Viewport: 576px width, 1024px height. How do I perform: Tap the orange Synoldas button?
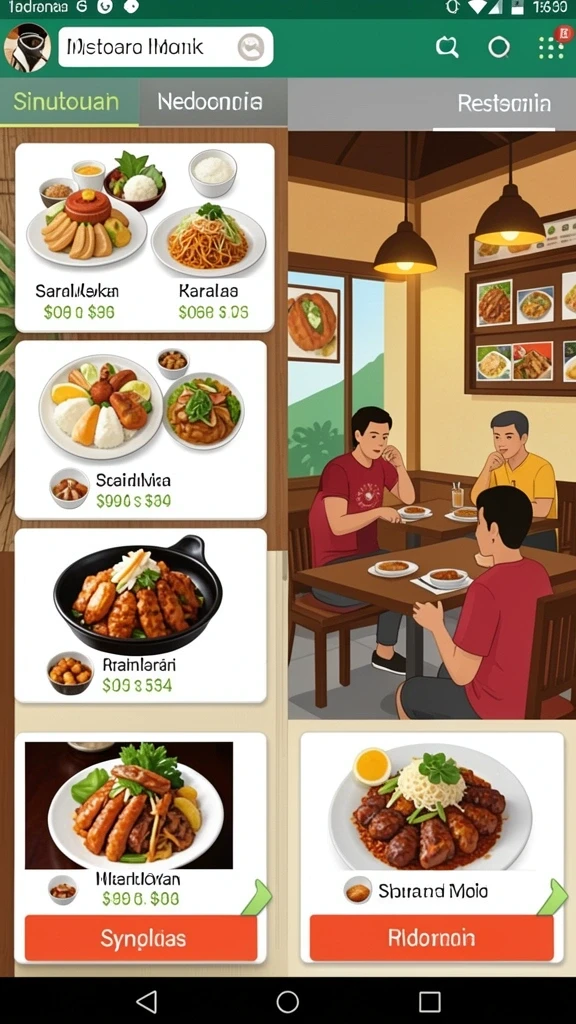click(141, 938)
